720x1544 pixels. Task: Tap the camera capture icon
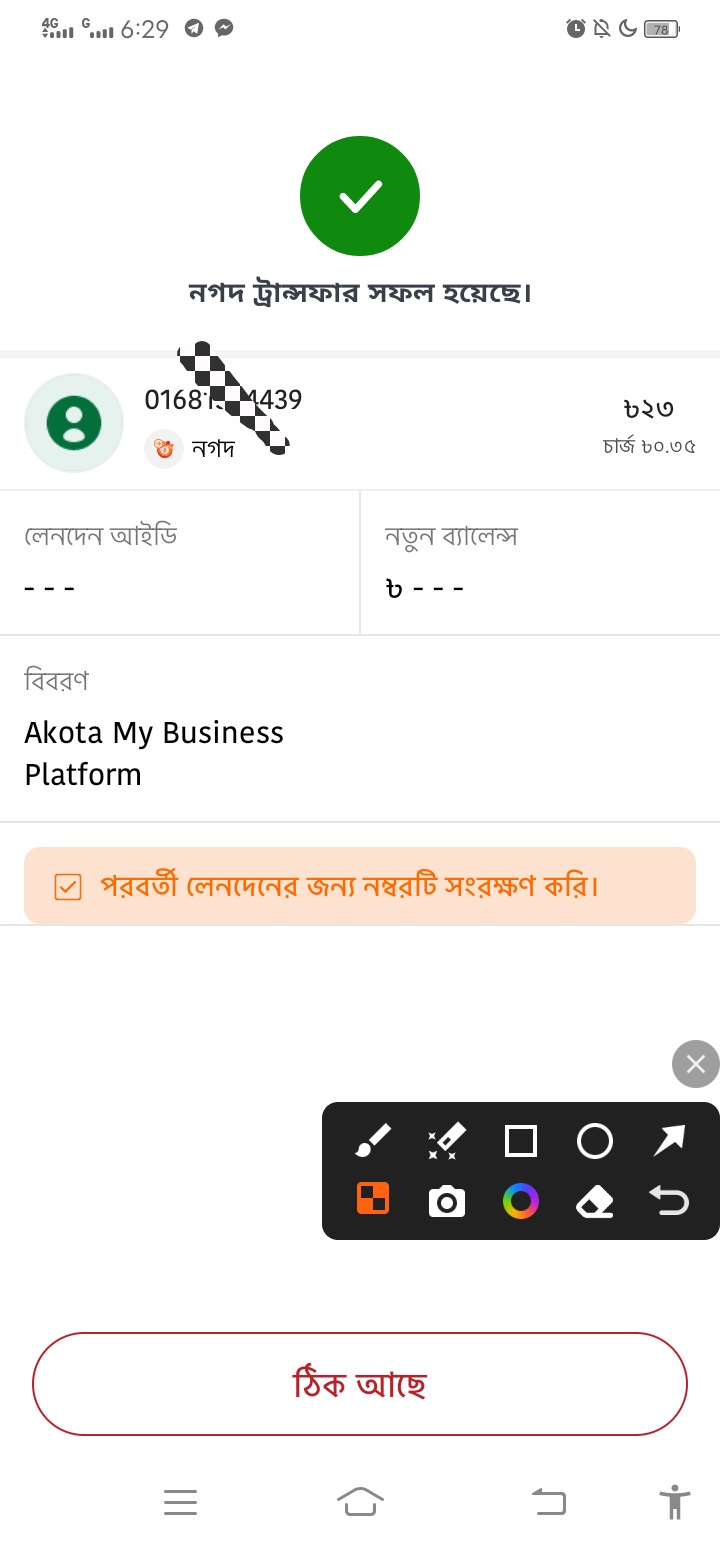pos(447,1200)
